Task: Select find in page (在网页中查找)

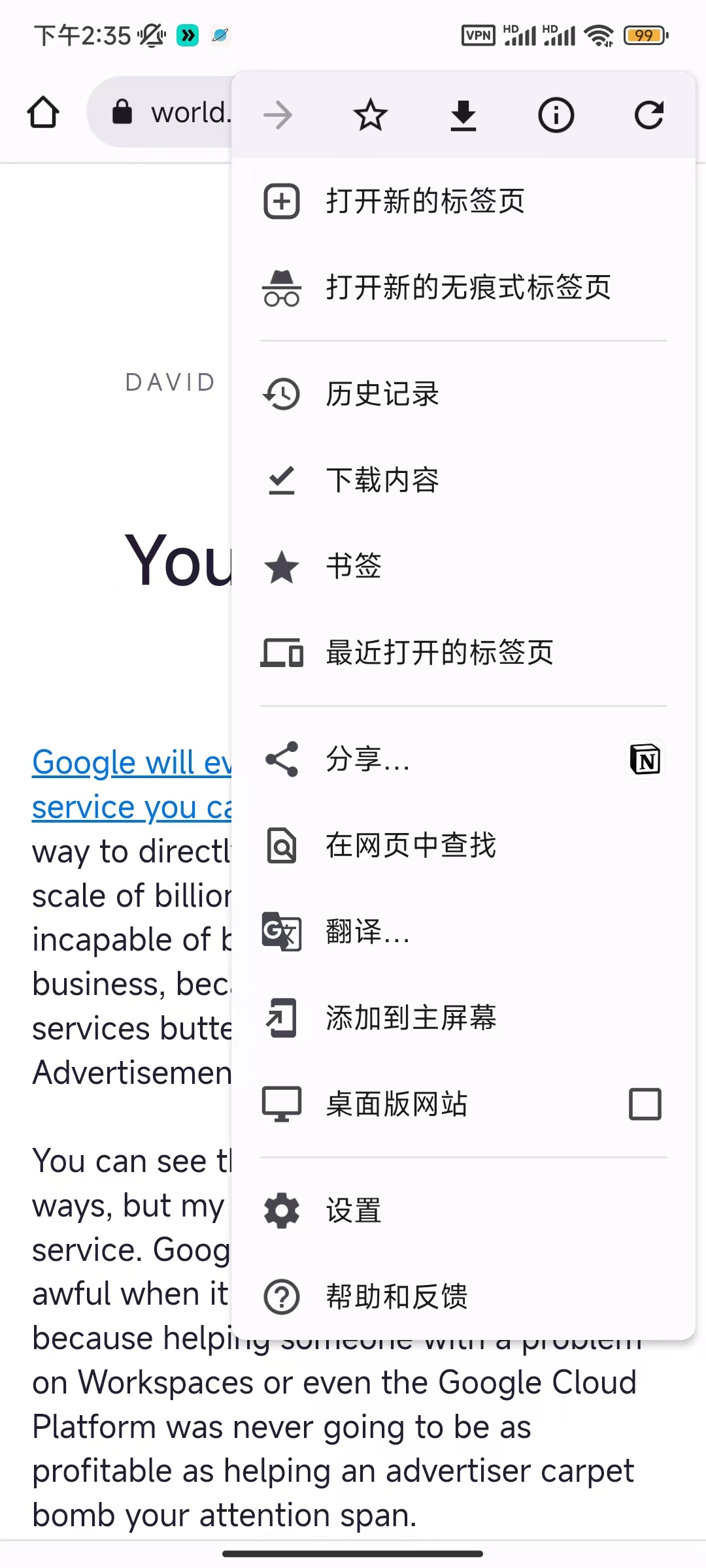Action: pyautogui.click(x=411, y=845)
